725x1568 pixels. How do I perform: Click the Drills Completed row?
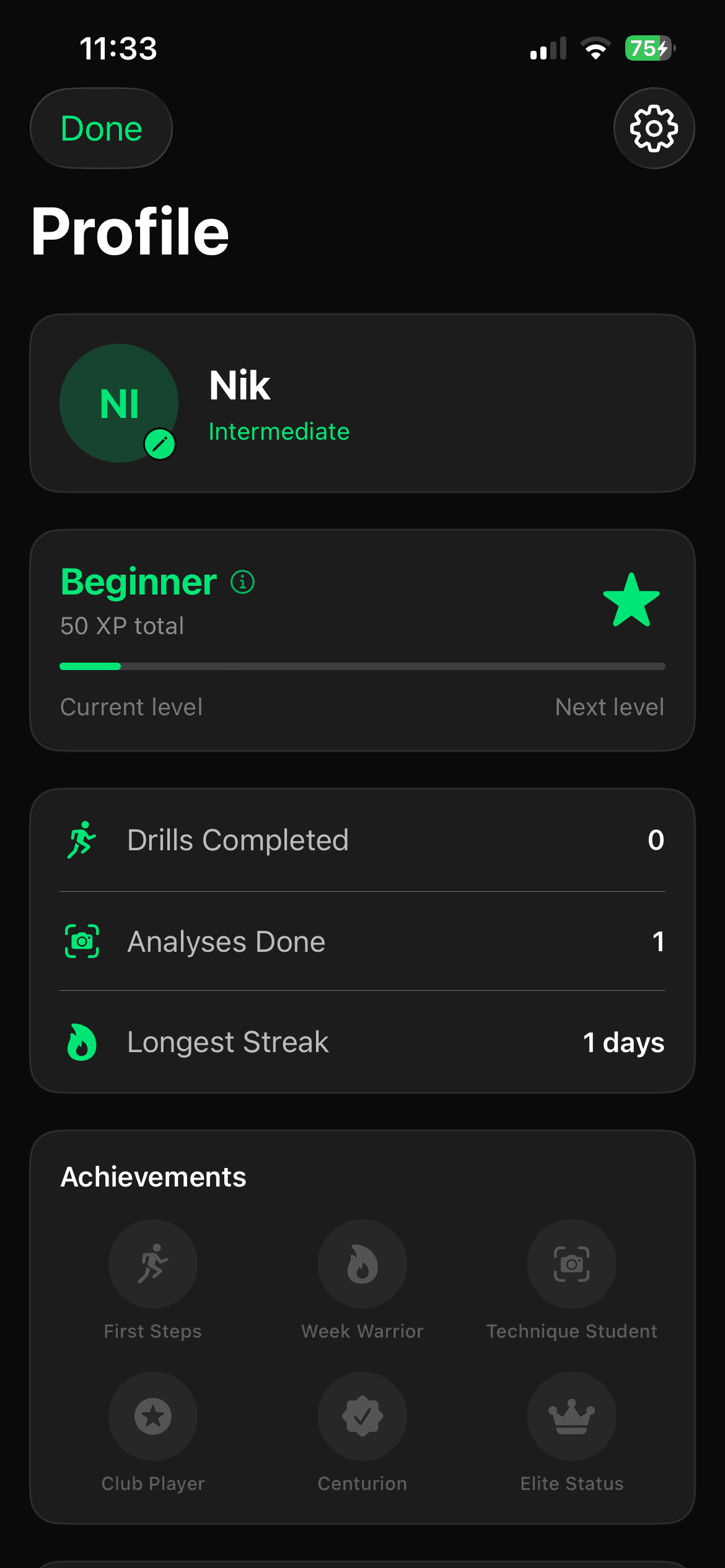pos(362,839)
